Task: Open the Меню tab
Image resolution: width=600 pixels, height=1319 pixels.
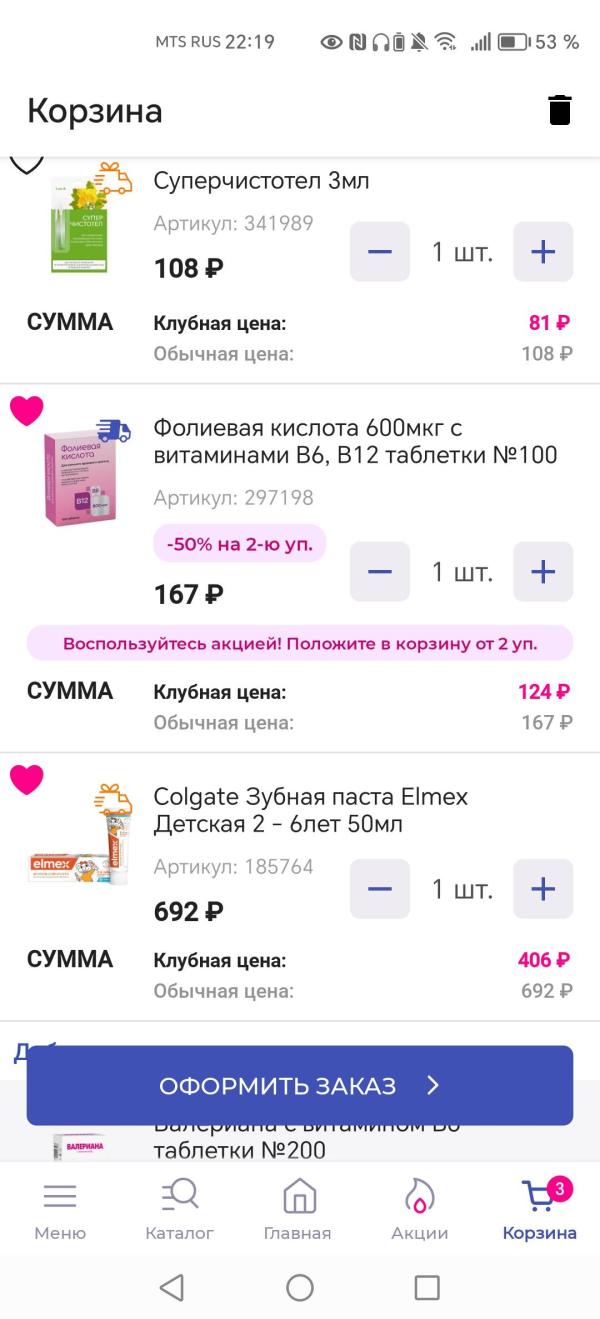Action: click(60, 1209)
